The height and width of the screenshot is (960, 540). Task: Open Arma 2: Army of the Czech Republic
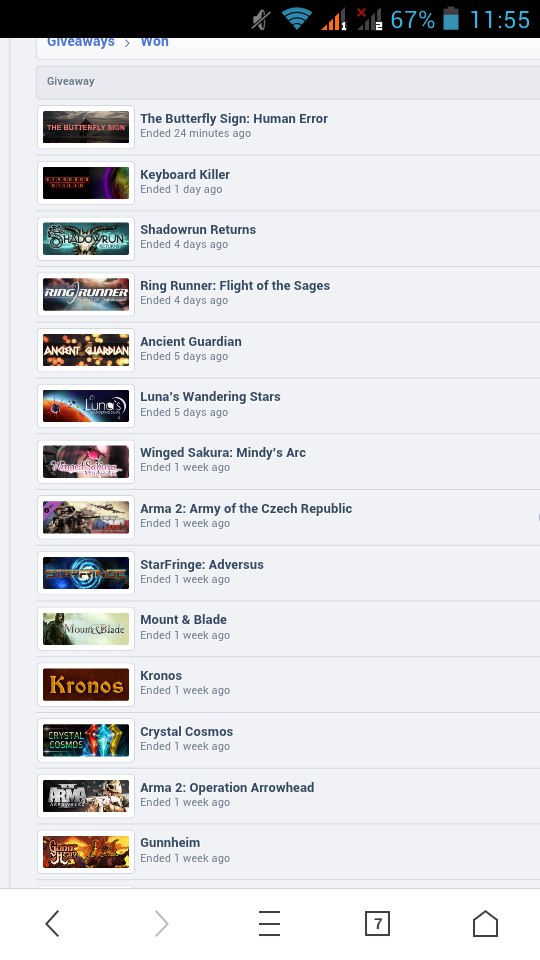pyautogui.click(x=246, y=509)
